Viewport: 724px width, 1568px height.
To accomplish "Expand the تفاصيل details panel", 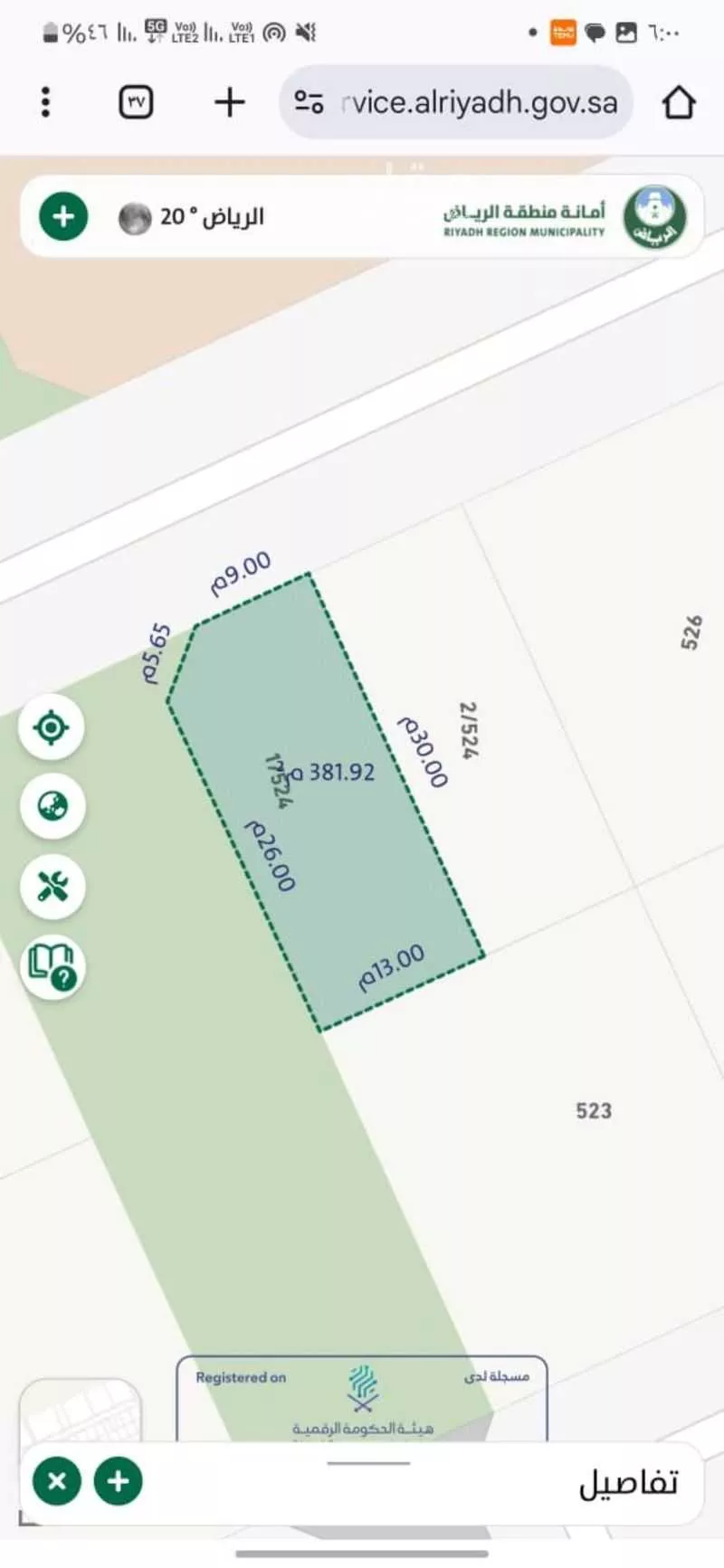I will tap(628, 1482).
